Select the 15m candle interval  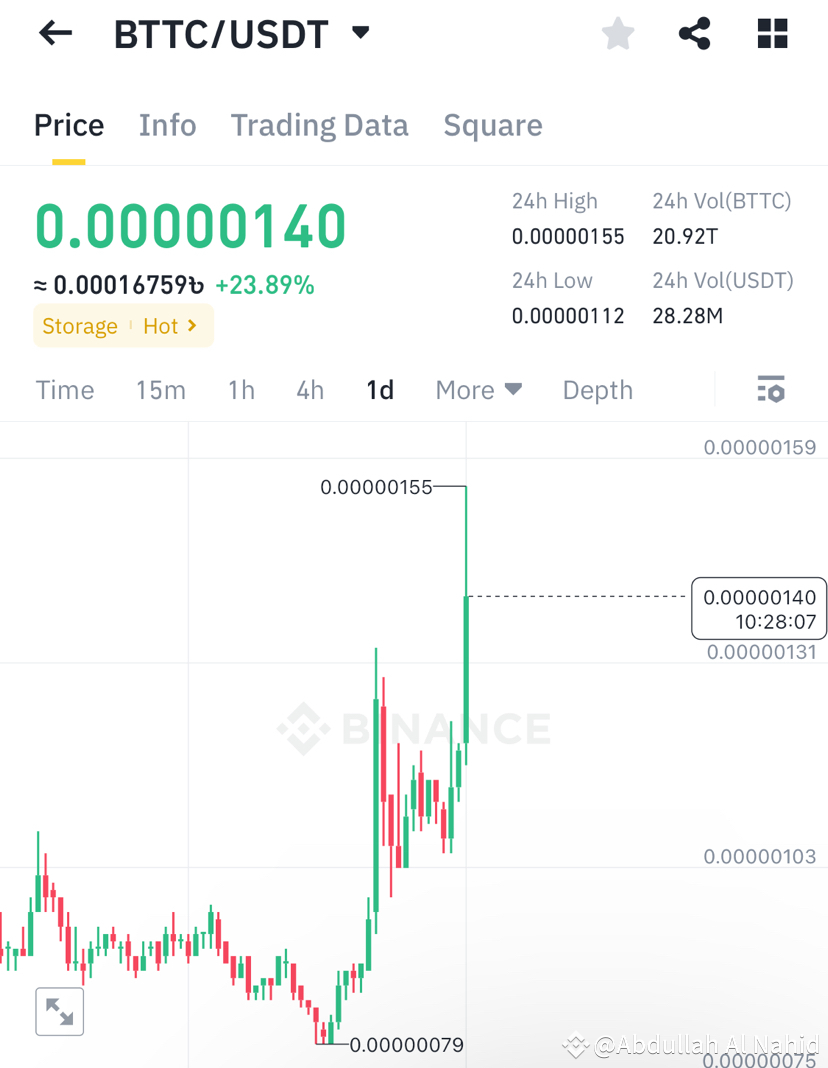click(161, 390)
